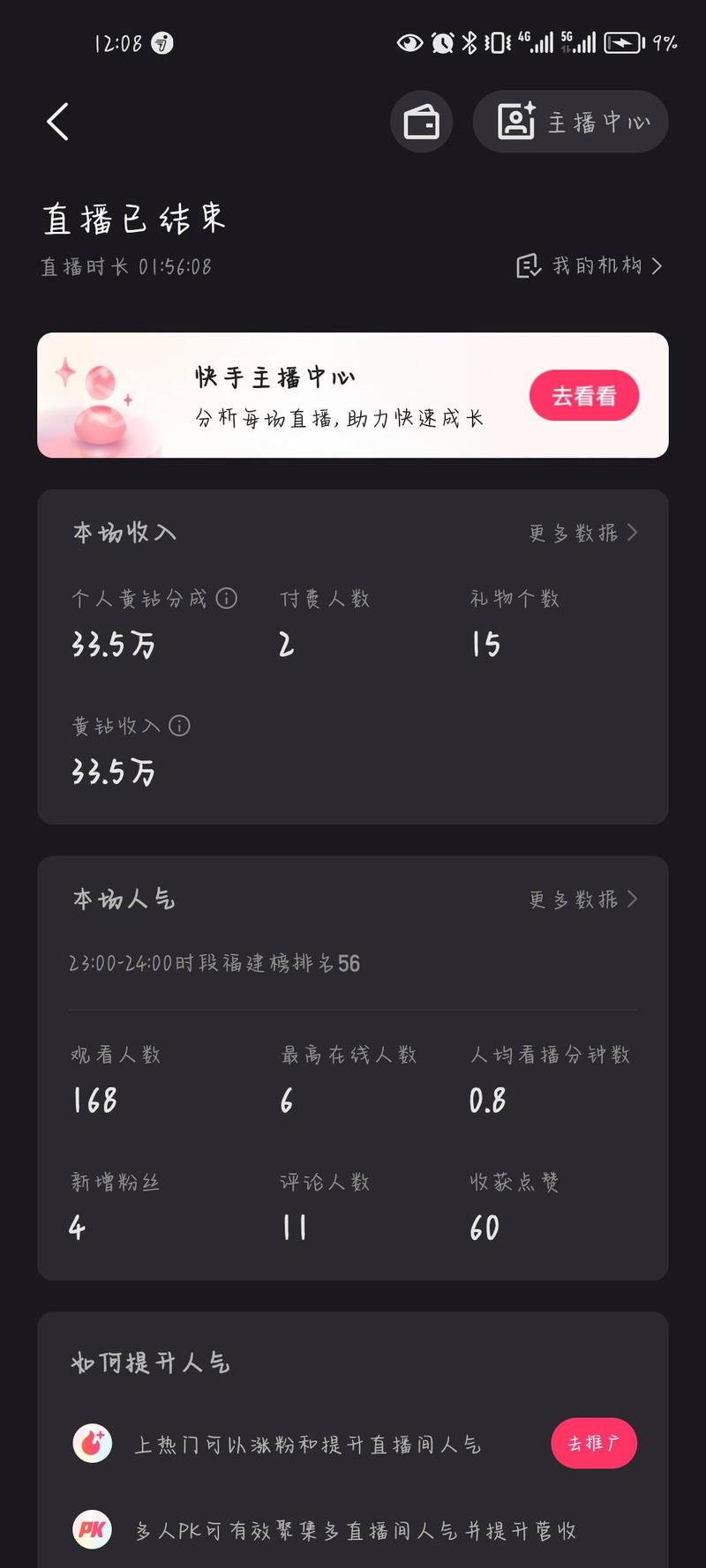706x1568 pixels.
Task: Open the wallet icon in the top bar
Action: pyautogui.click(x=421, y=122)
